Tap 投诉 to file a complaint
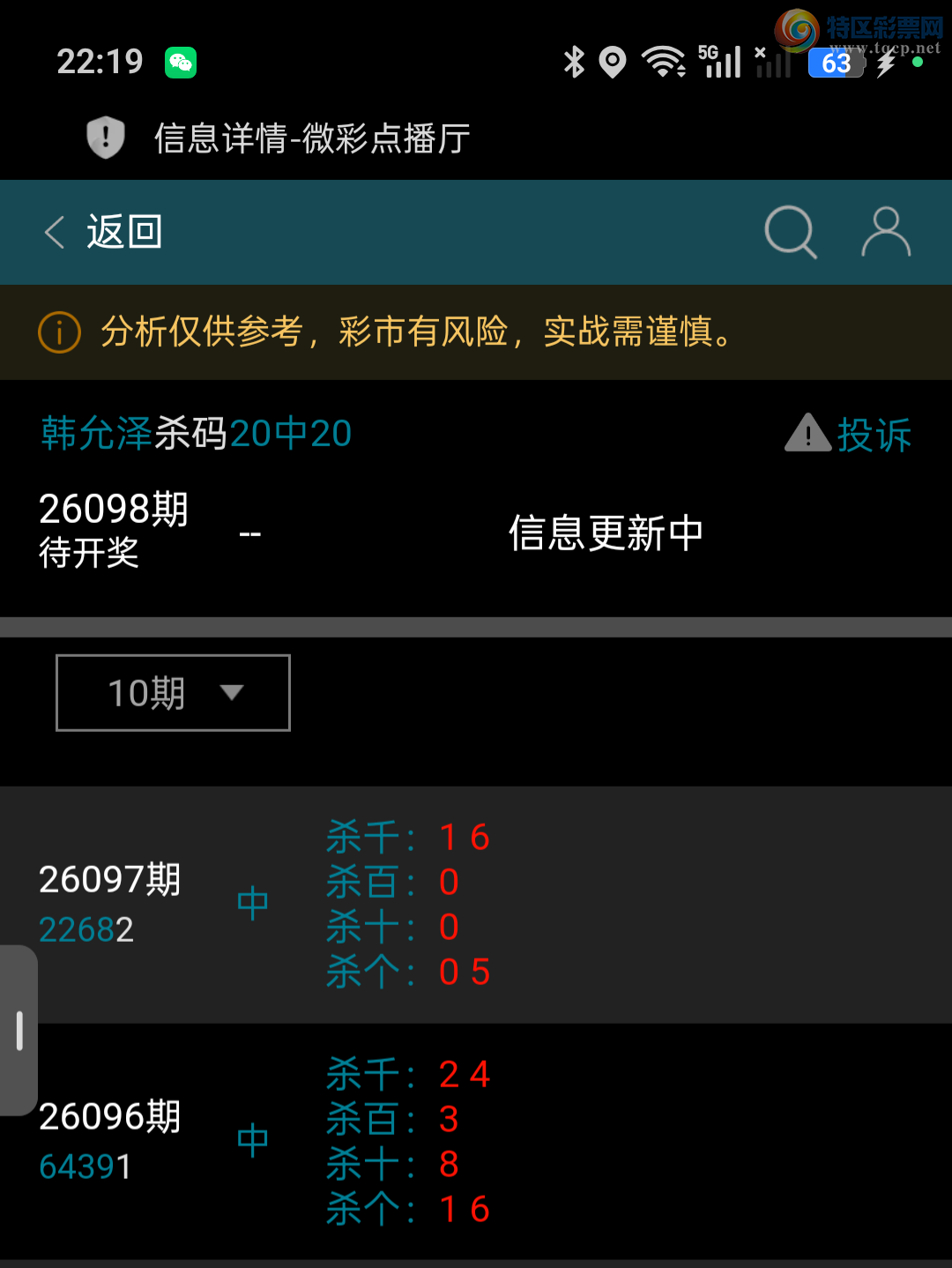 coord(849,435)
